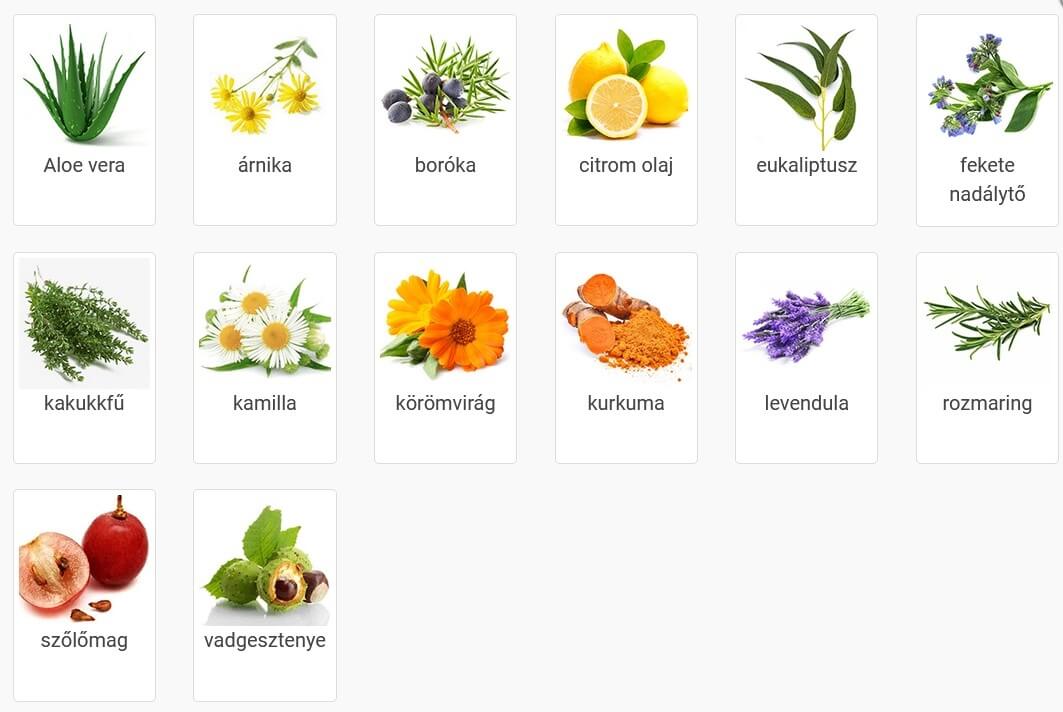Open the szőlőmag card
This screenshot has height=712, width=1063.
point(84,594)
